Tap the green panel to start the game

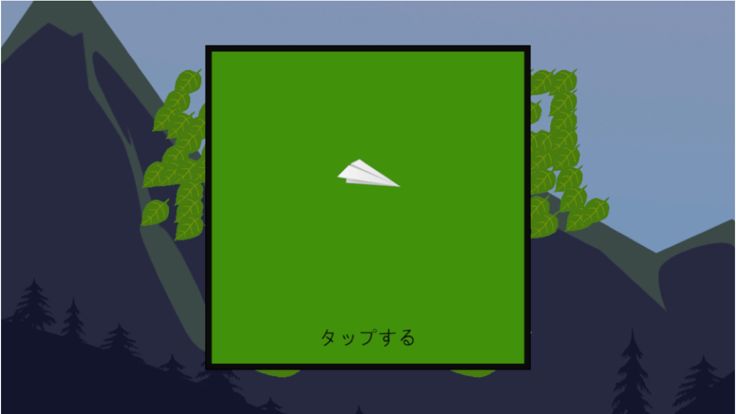tap(367, 207)
